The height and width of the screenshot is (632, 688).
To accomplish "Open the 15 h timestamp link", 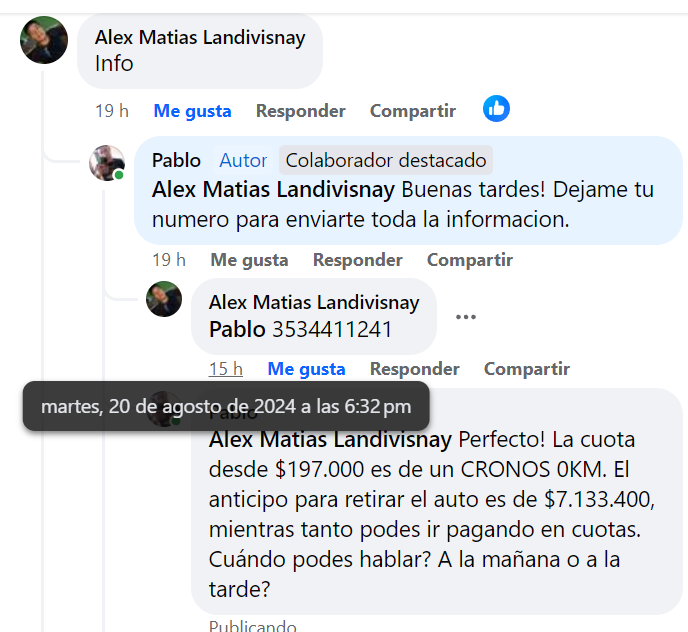I will [x=225, y=369].
